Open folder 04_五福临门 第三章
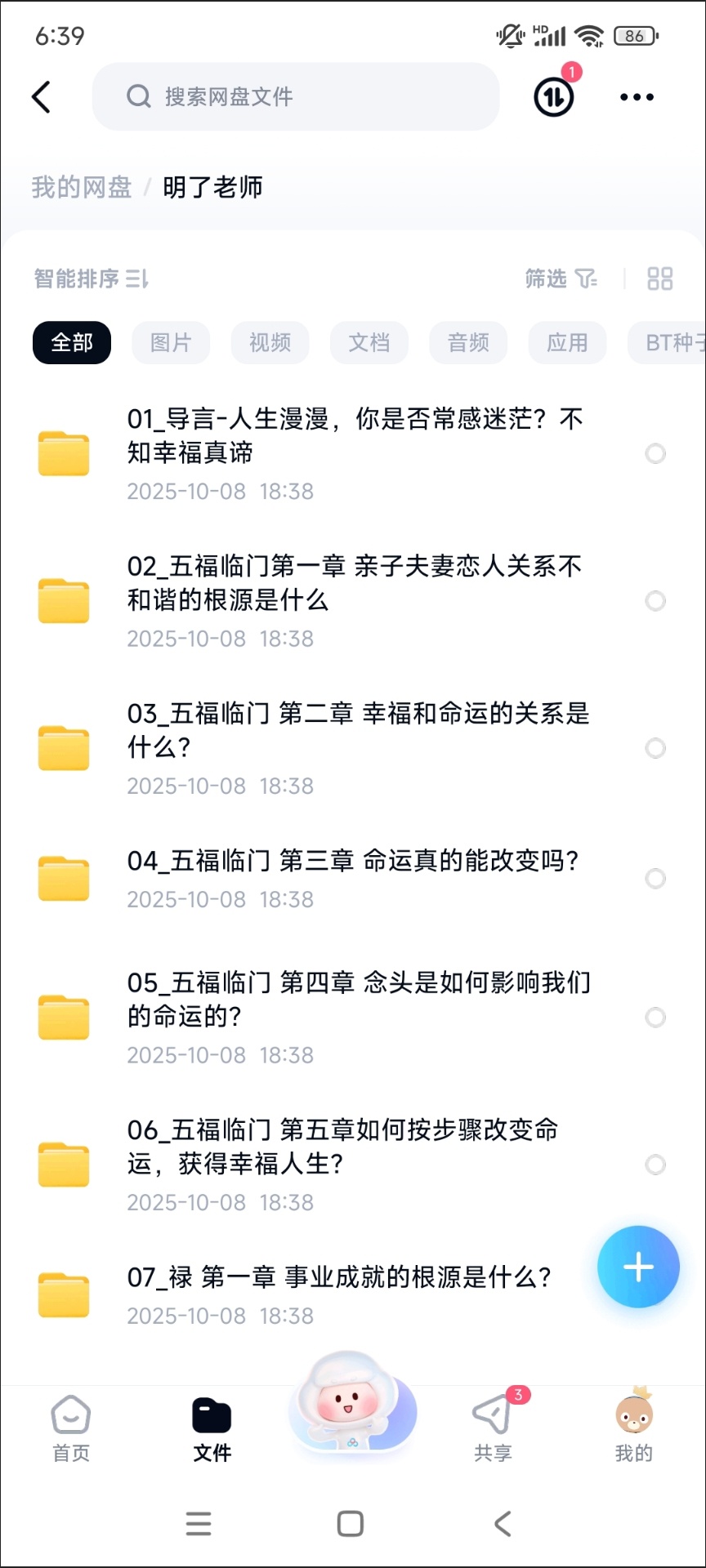This screenshot has height=1568, width=706. (351, 879)
